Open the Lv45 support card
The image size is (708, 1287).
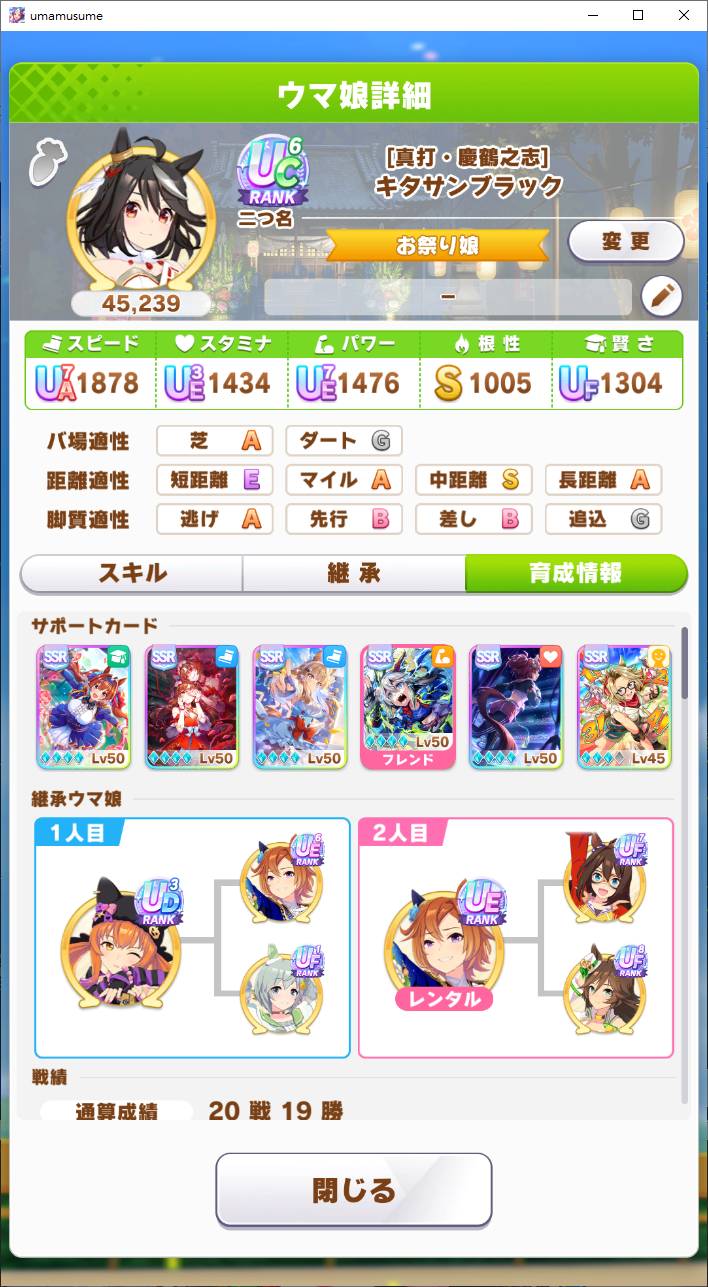click(624, 706)
